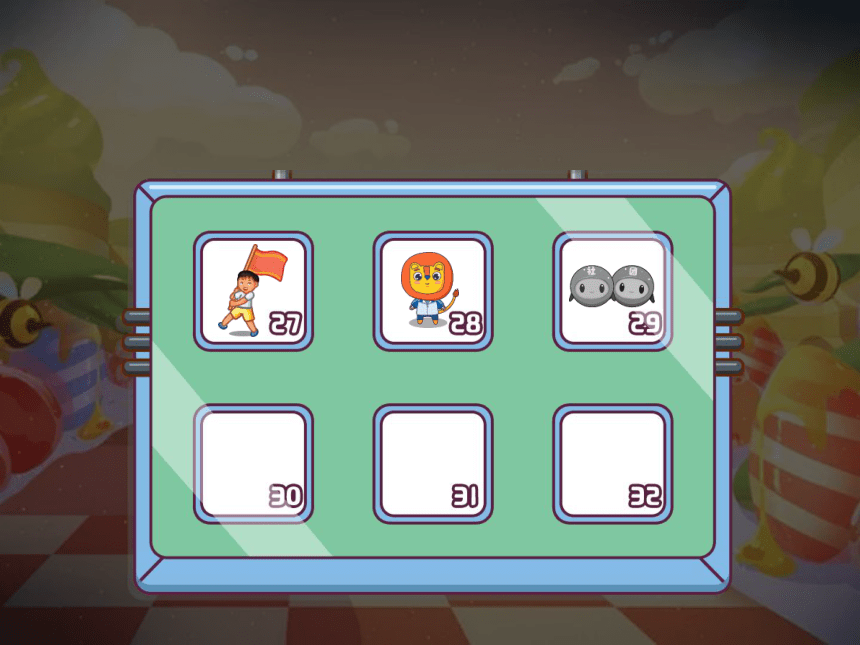
Task: Select tile 28 with the lion character
Action: (x=433, y=292)
